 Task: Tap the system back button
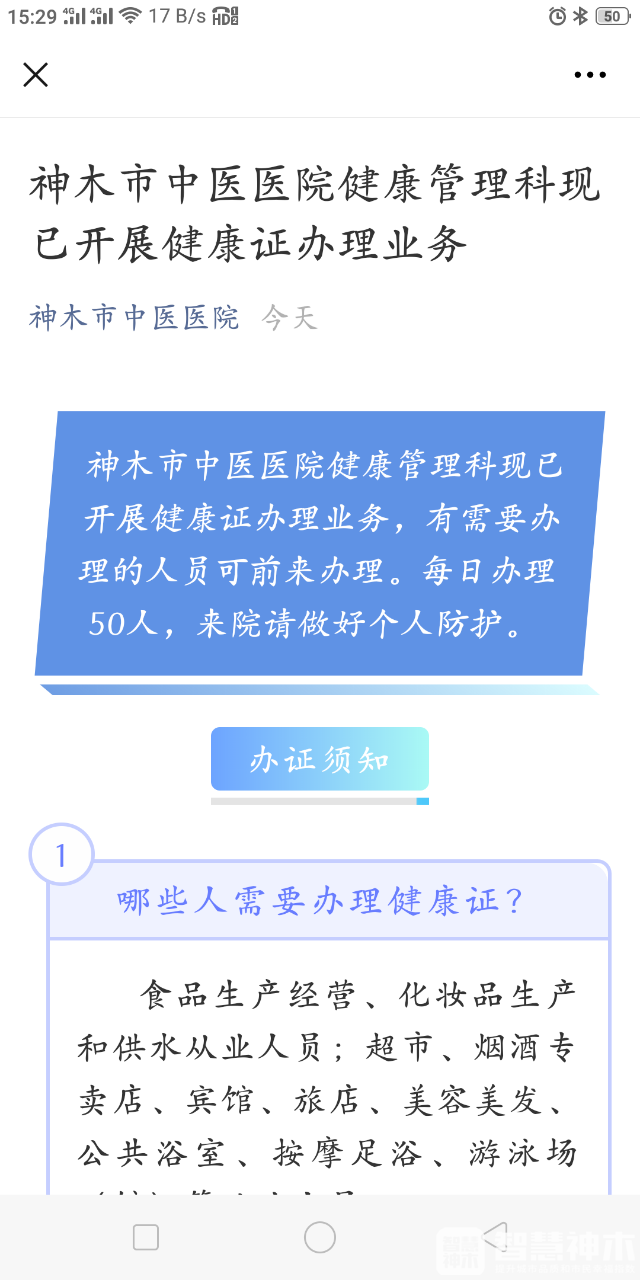494,1237
